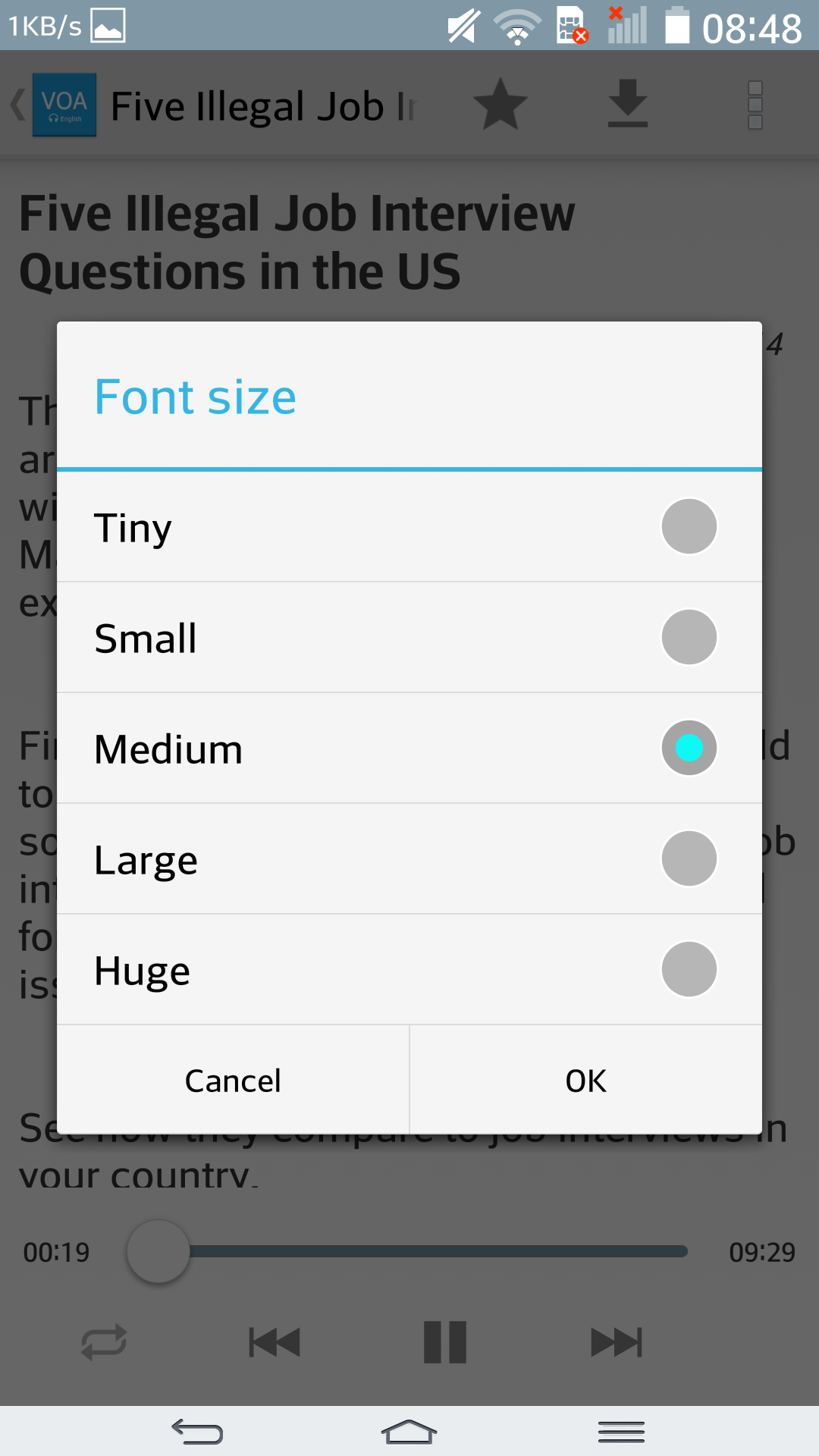Cancel the font size dialog

[x=233, y=1080]
